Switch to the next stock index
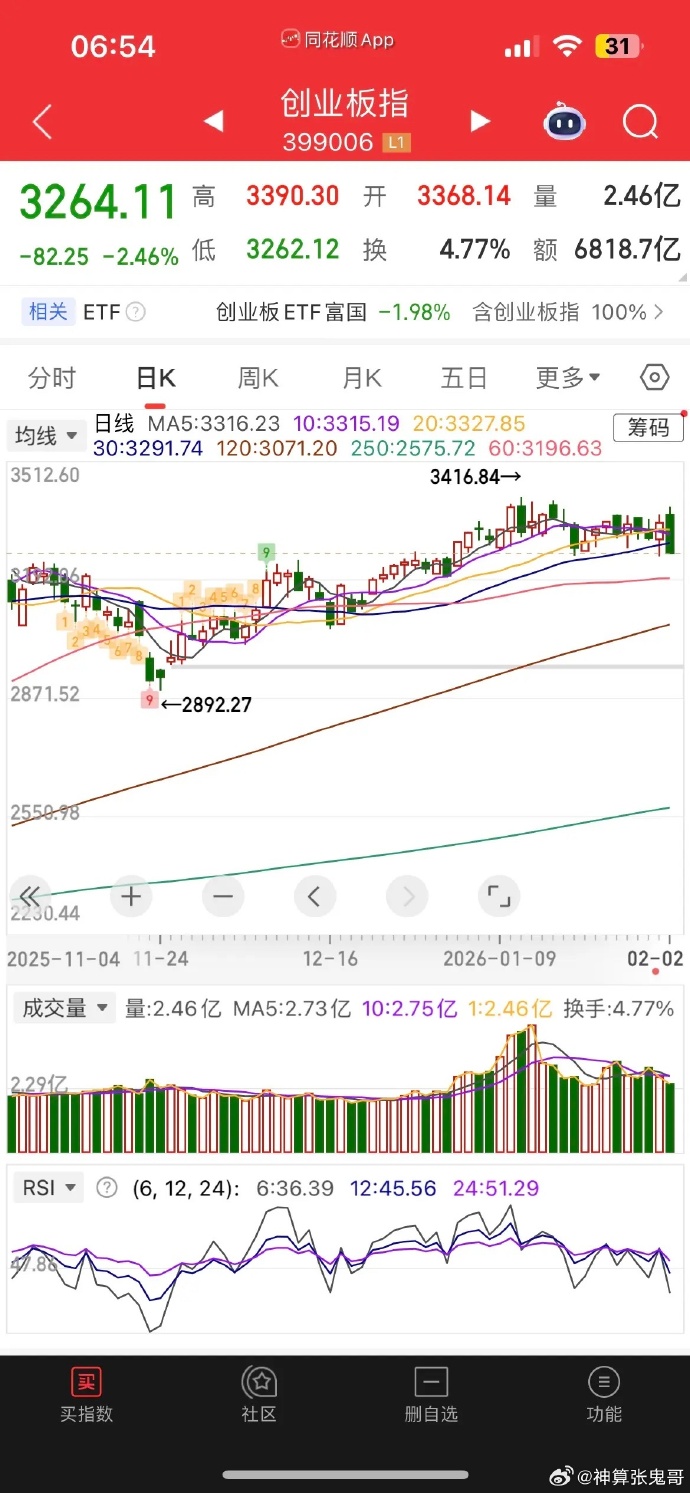 (481, 122)
